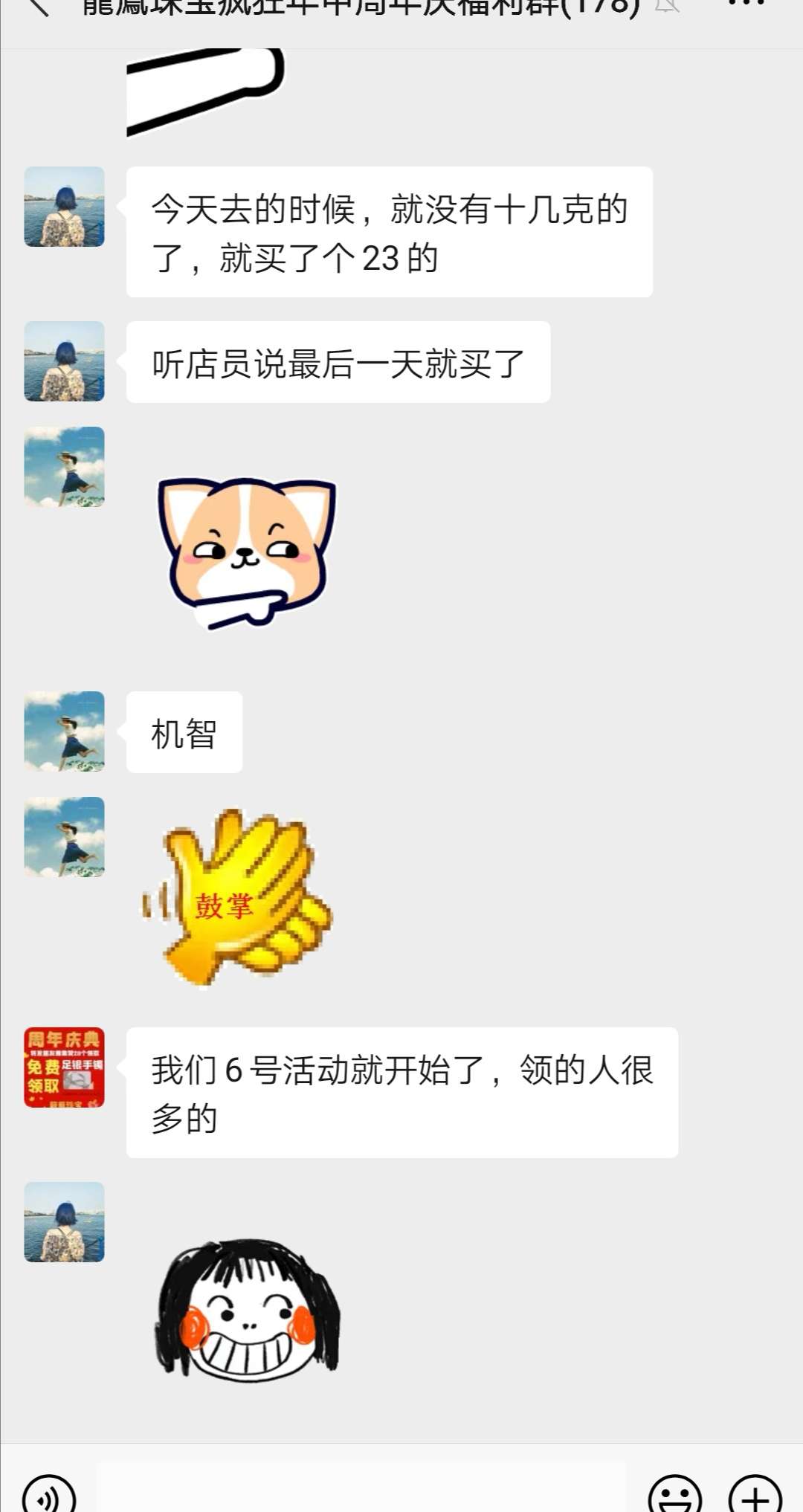The width and height of the screenshot is (803, 1512).
Task: Open the group chat overflow menu
Action: pos(746,4)
